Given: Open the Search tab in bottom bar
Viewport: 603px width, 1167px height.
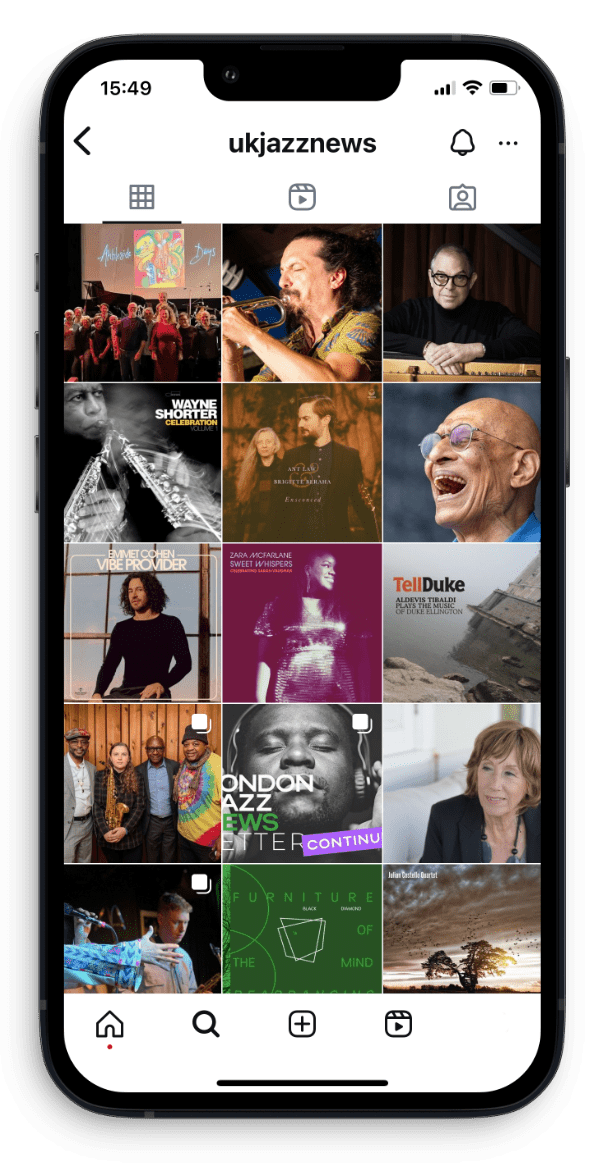Looking at the screenshot, I should [x=206, y=1024].
